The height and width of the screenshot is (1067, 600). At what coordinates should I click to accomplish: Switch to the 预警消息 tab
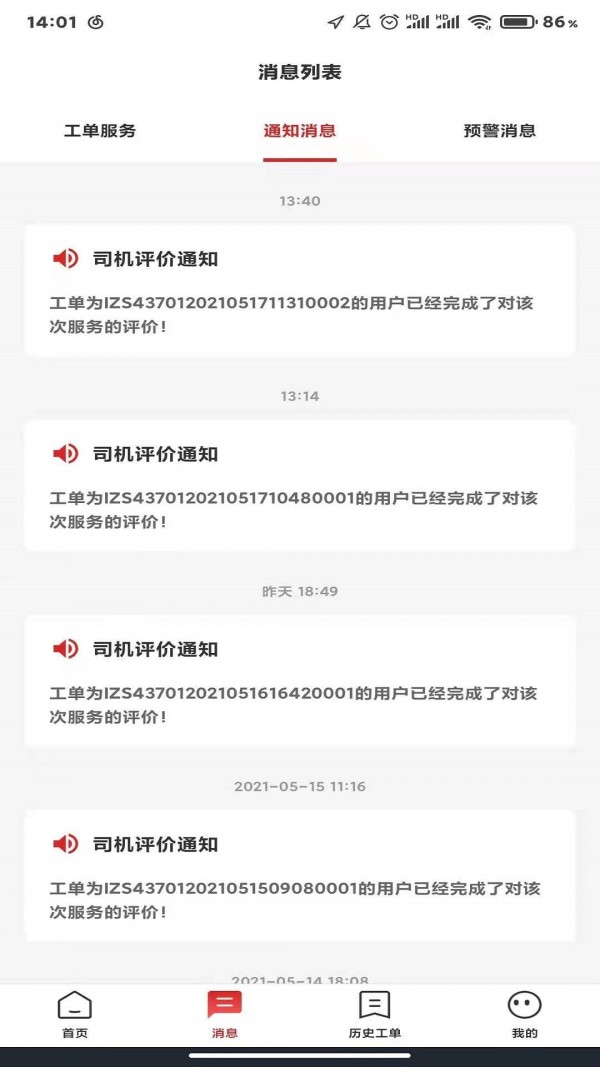pyautogui.click(x=500, y=131)
